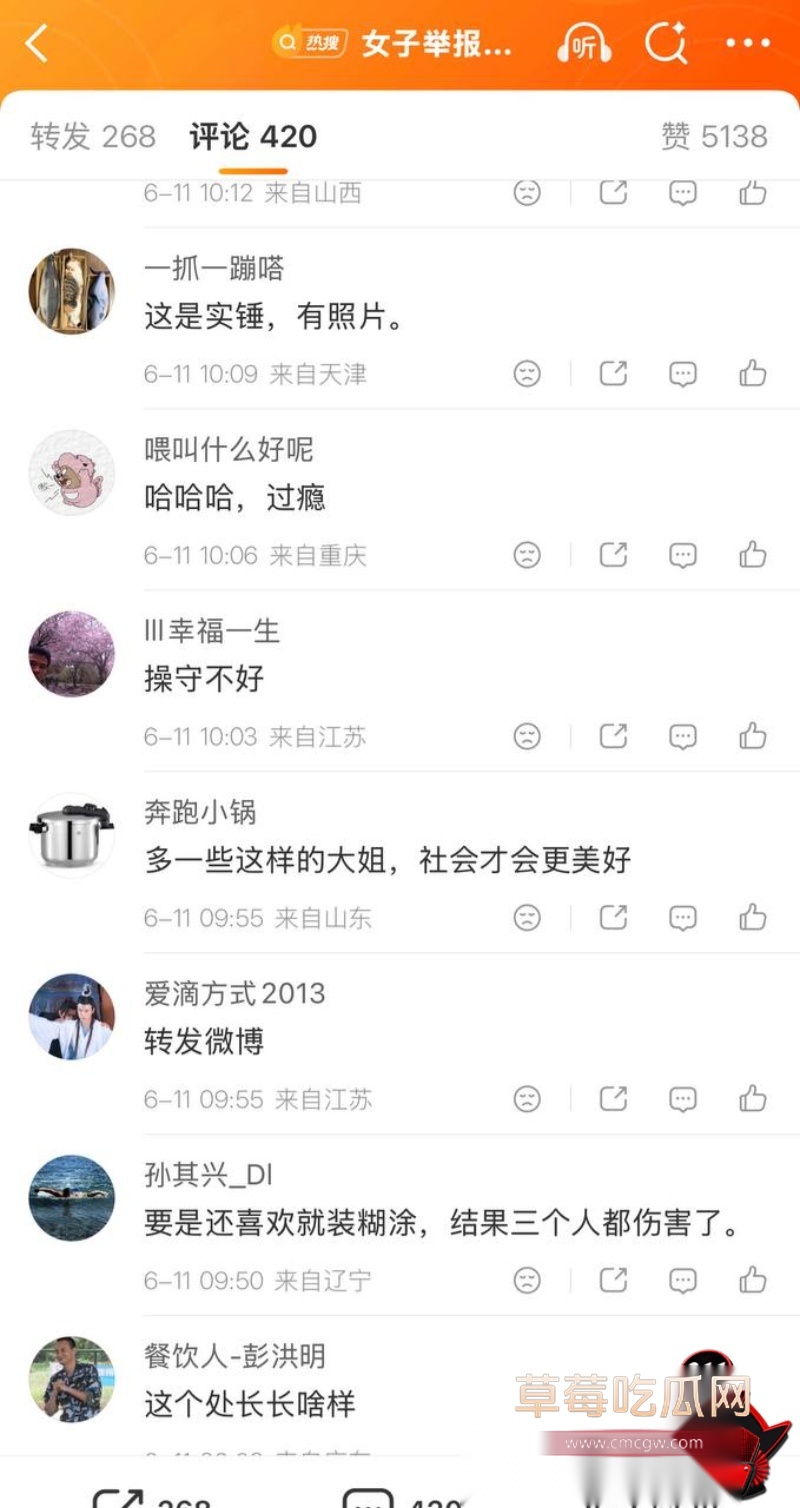The width and height of the screenshot is (800, 1508).
Task: Switch to the 转发 268 tab
Action: (93, 137)
